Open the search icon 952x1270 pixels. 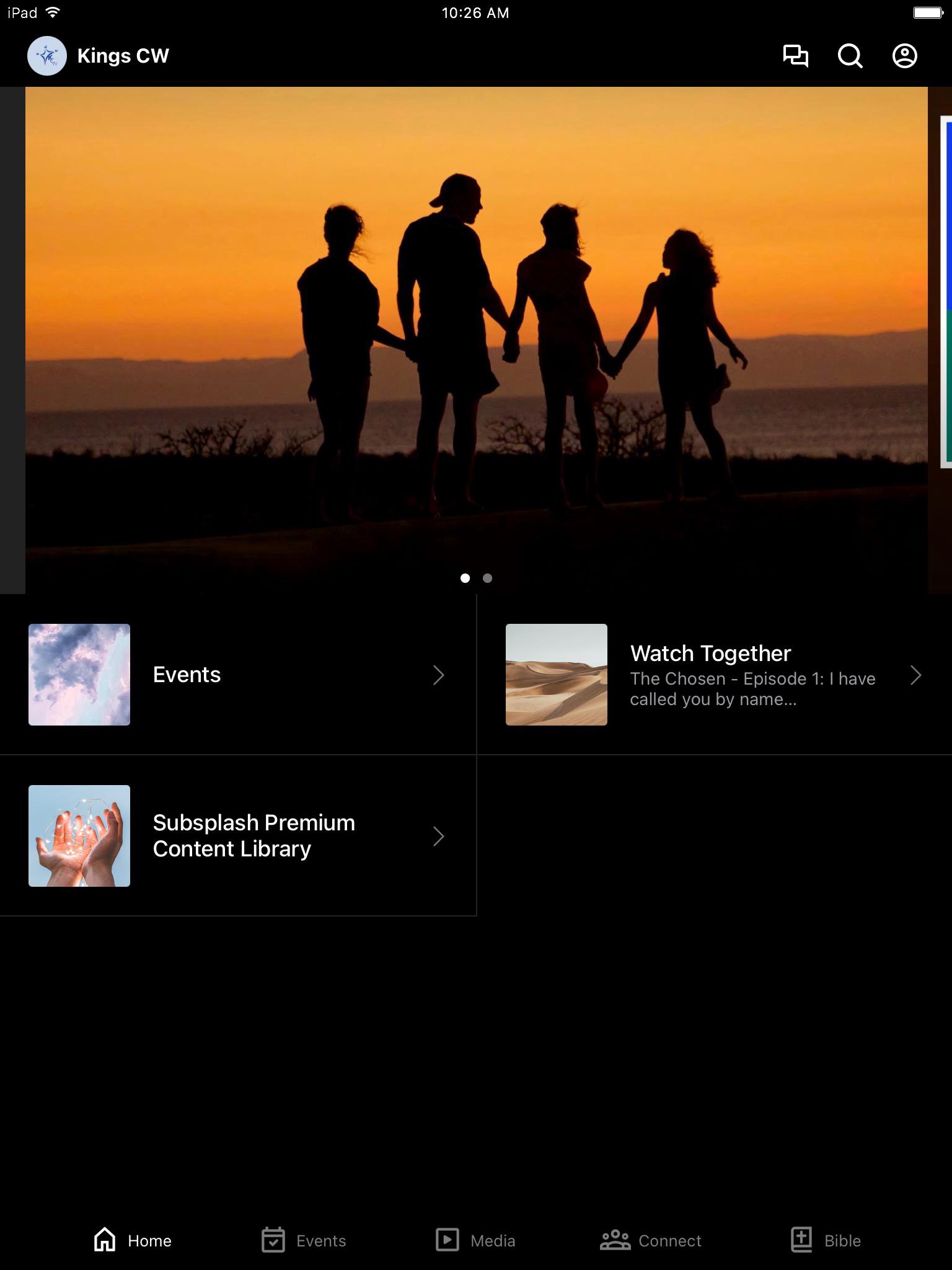[x=850, y=56]
